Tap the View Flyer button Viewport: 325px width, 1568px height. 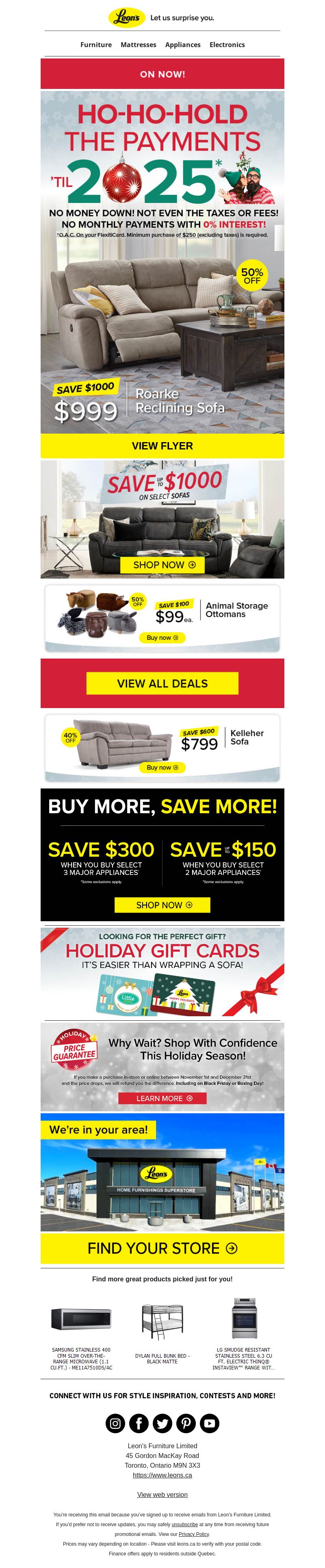(162, 445)
